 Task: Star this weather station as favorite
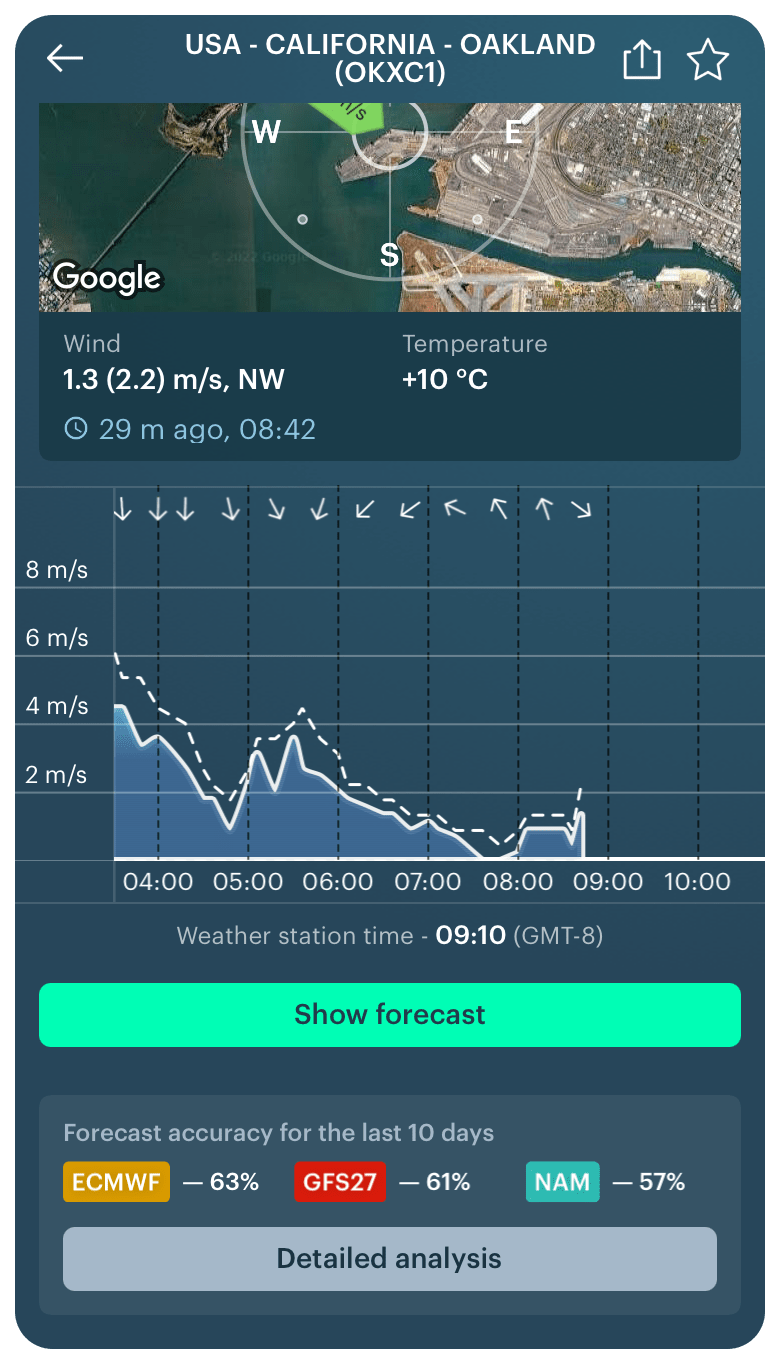pyautogui.click(x=708, y=59)
